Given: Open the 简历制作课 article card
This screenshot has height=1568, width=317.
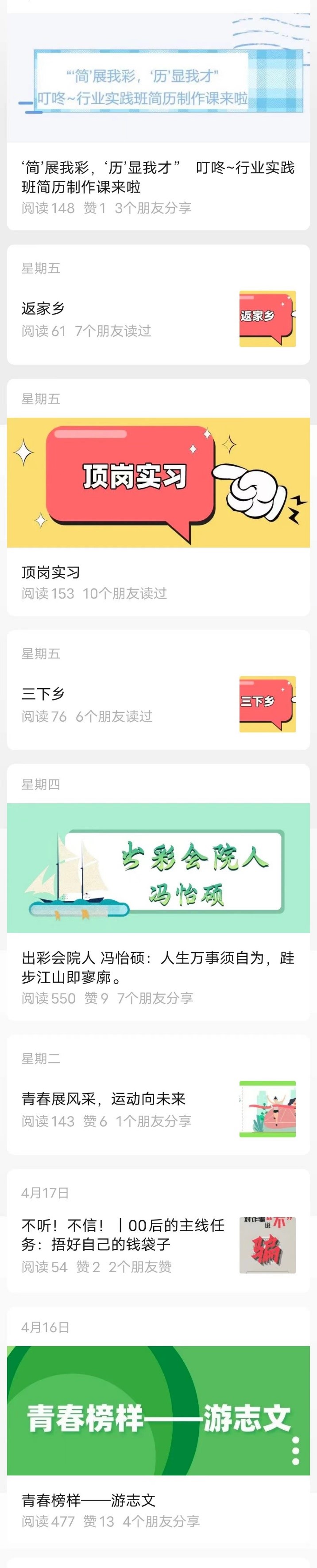Looking at the screenshot, I should click(157, 176).
